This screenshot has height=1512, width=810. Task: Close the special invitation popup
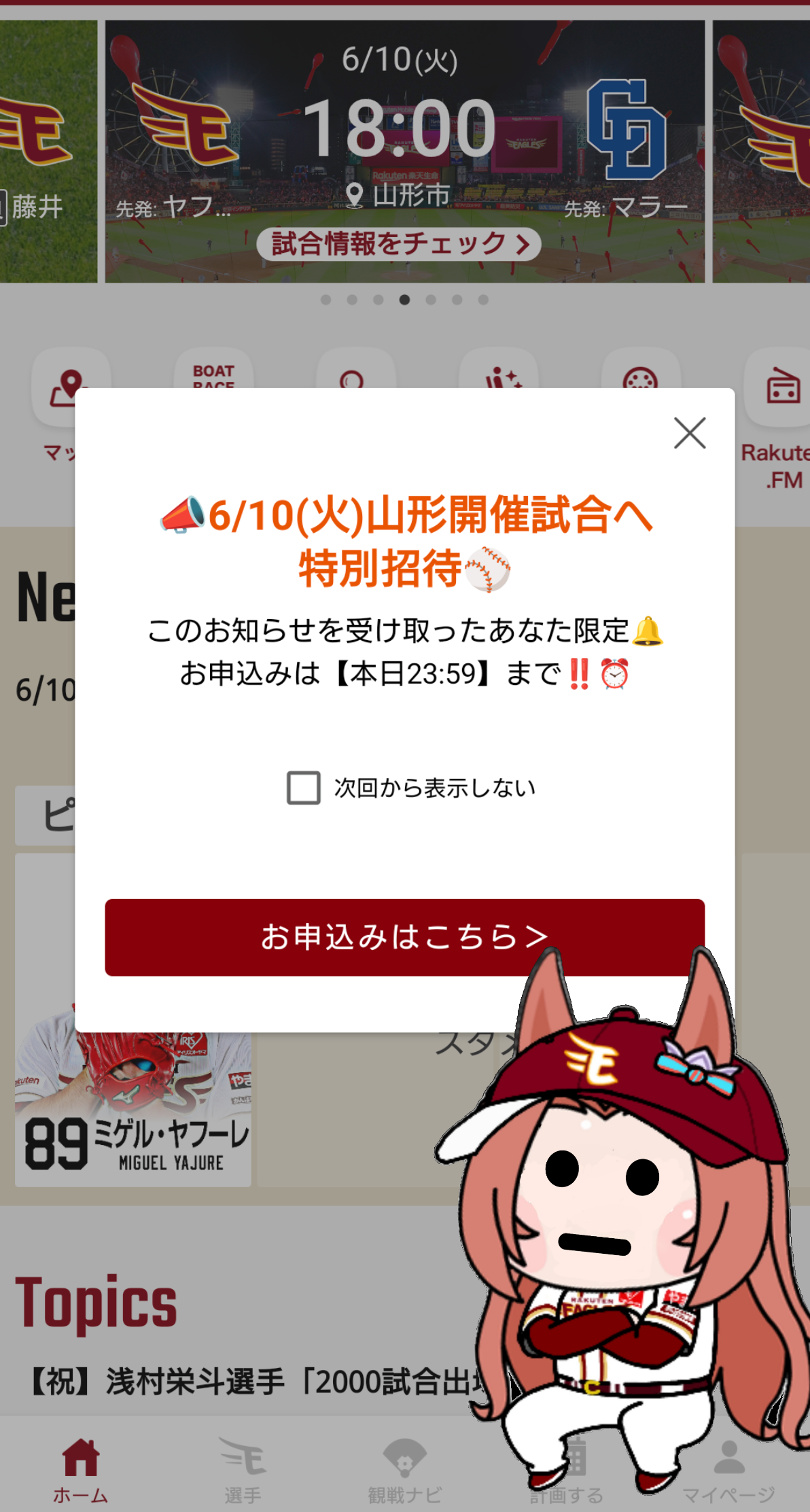[x=690, y=433]
